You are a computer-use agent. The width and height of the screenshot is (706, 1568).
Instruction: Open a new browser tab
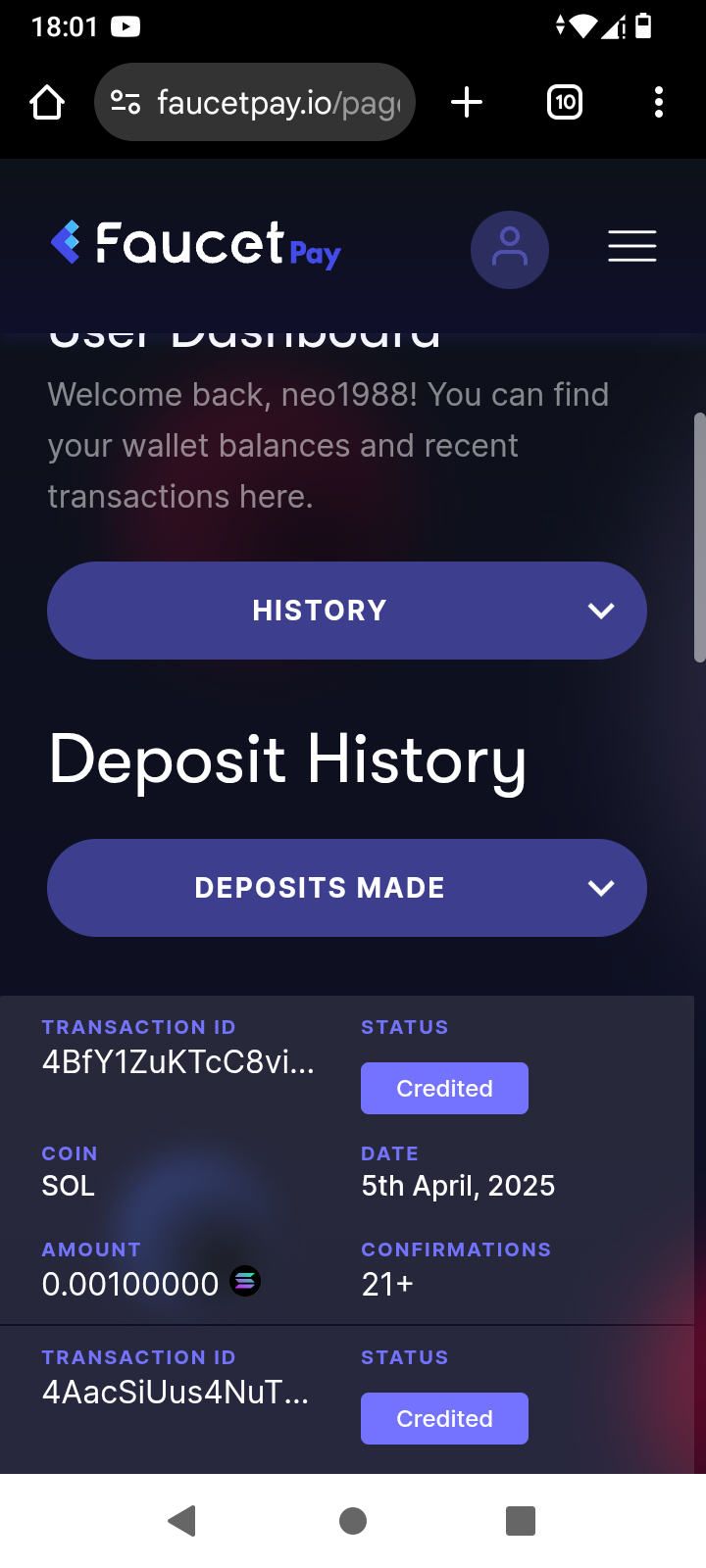coord(467,102)
